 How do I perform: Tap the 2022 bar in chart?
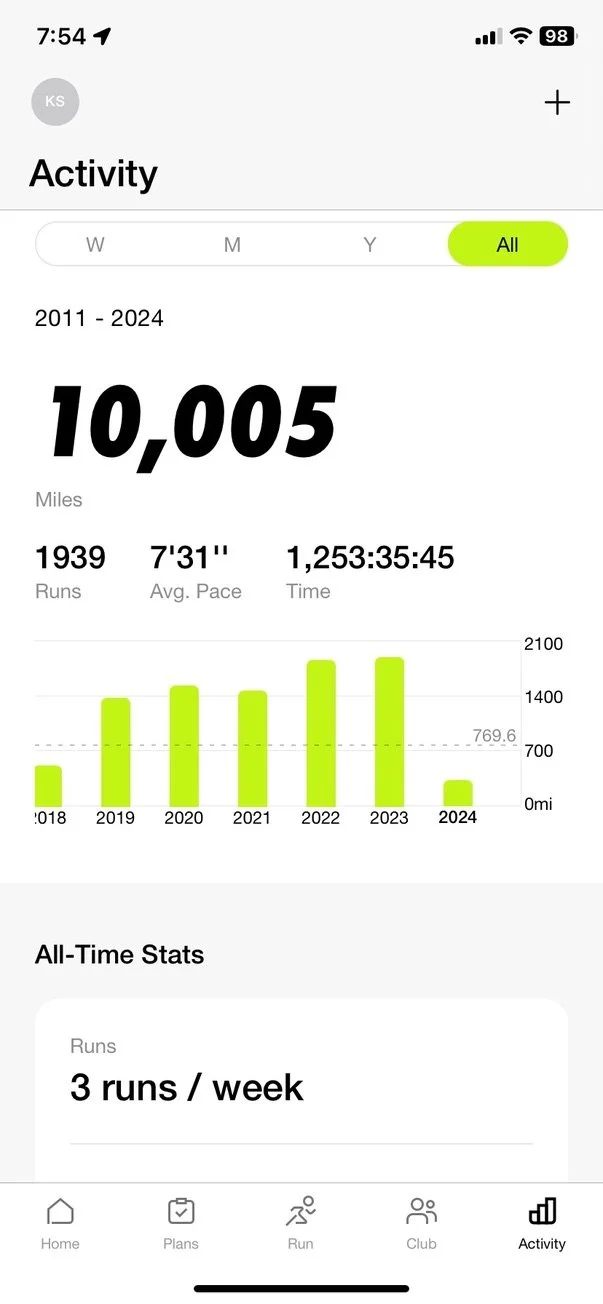[321, 734]
